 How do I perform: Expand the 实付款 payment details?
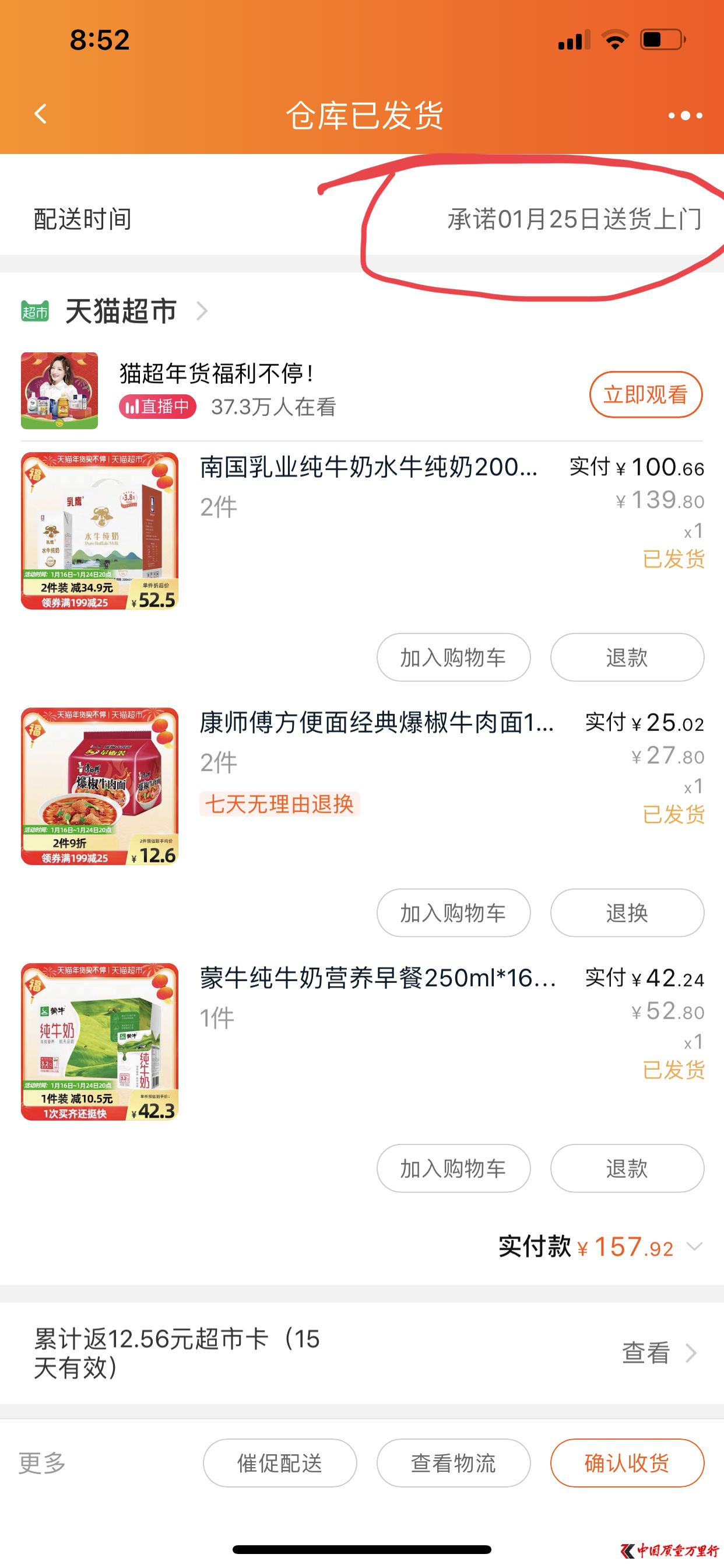click(x=694, y=1247)
